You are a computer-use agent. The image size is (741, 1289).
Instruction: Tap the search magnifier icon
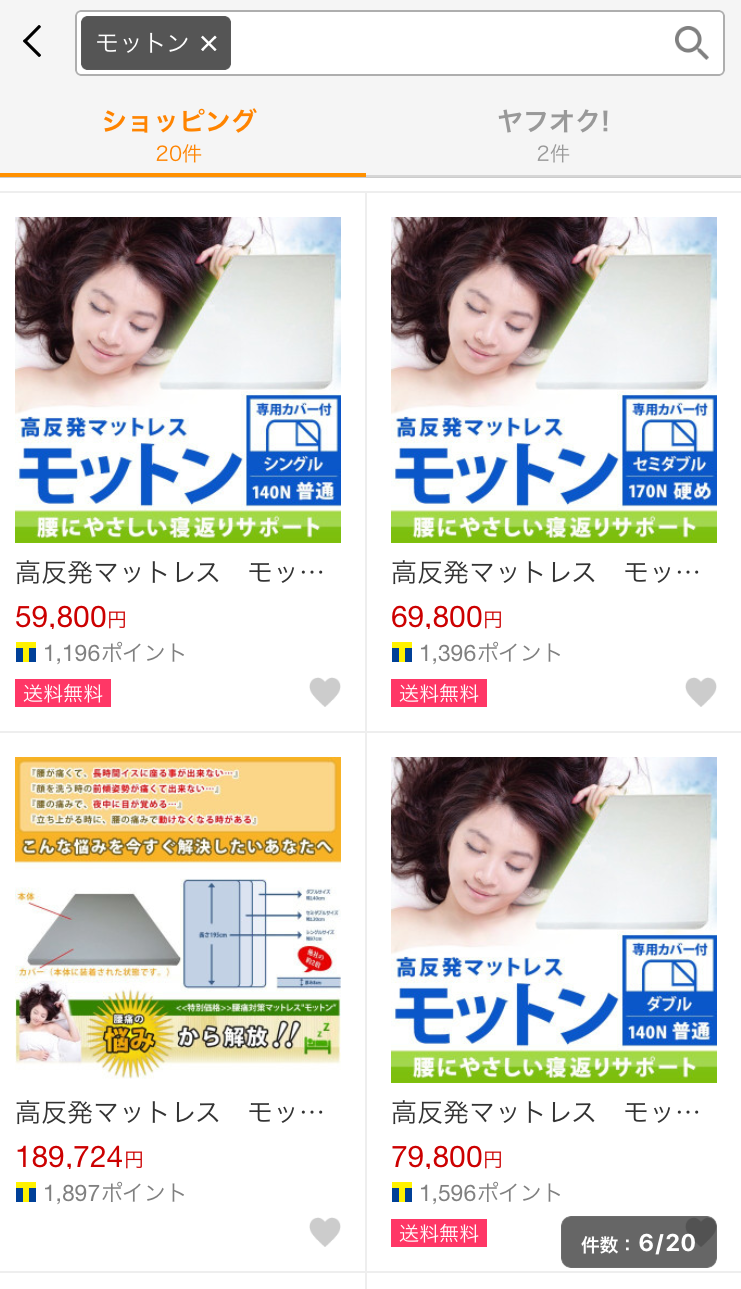(691, 42)
